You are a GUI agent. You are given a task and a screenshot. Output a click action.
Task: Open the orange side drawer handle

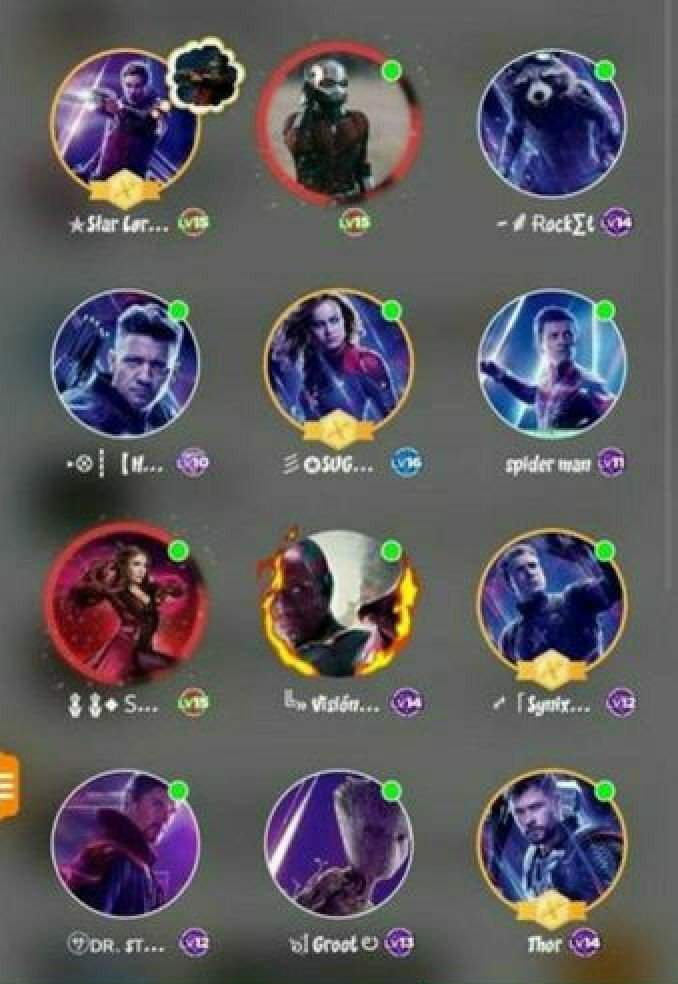click(8, 786)
